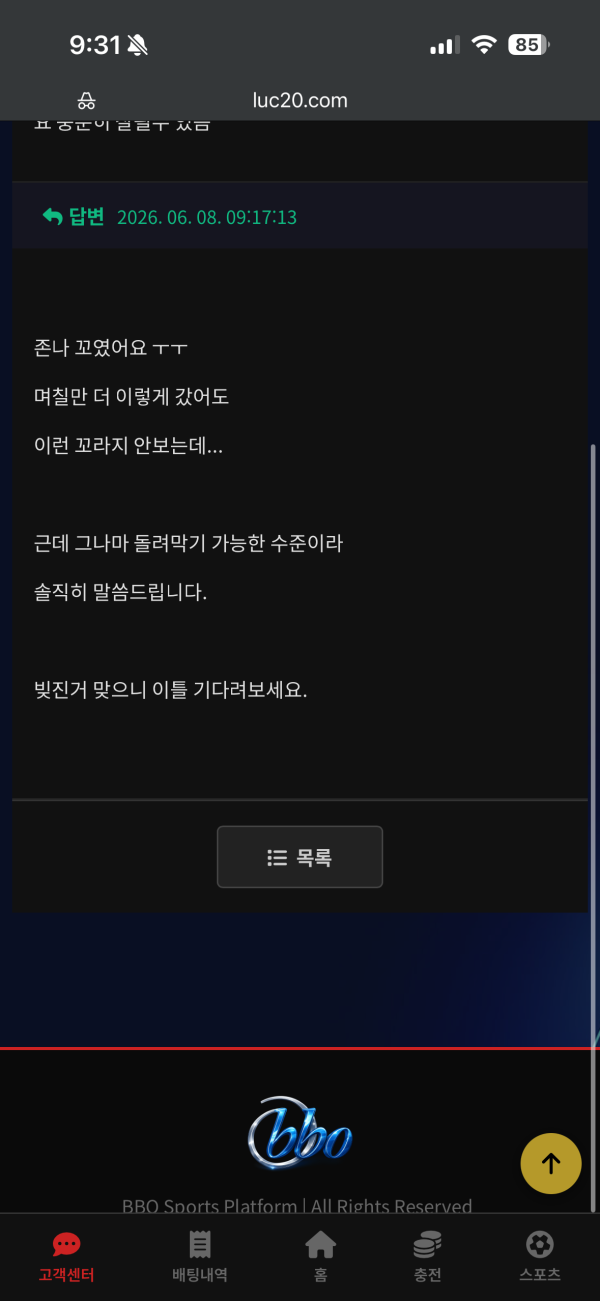Jump back to top with arrow button
The height and width of the screenshot is (1301, 600).
pyautogui.click(x=551, y=1163)
